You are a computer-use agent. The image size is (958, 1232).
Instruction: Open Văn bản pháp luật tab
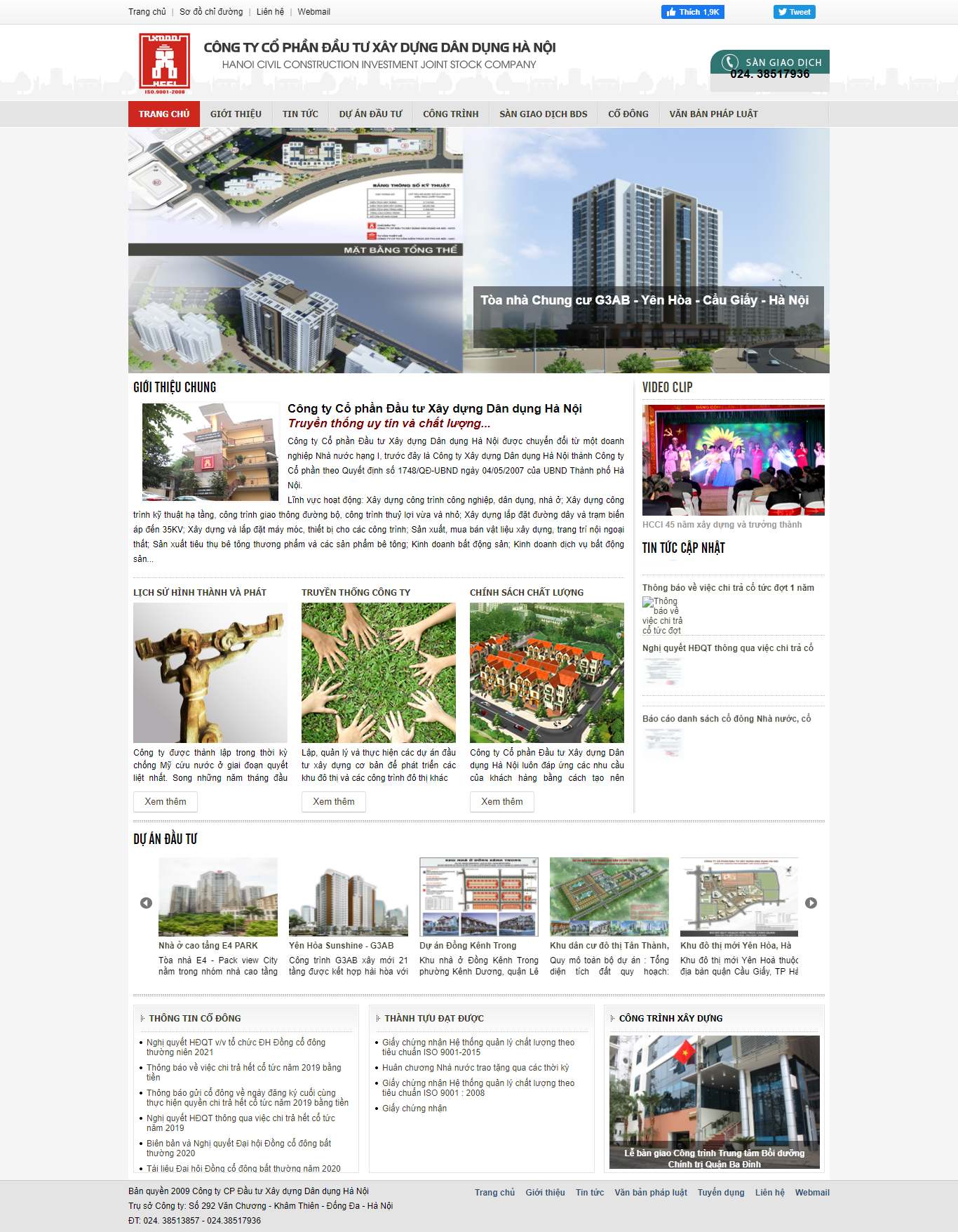(713, 114)
